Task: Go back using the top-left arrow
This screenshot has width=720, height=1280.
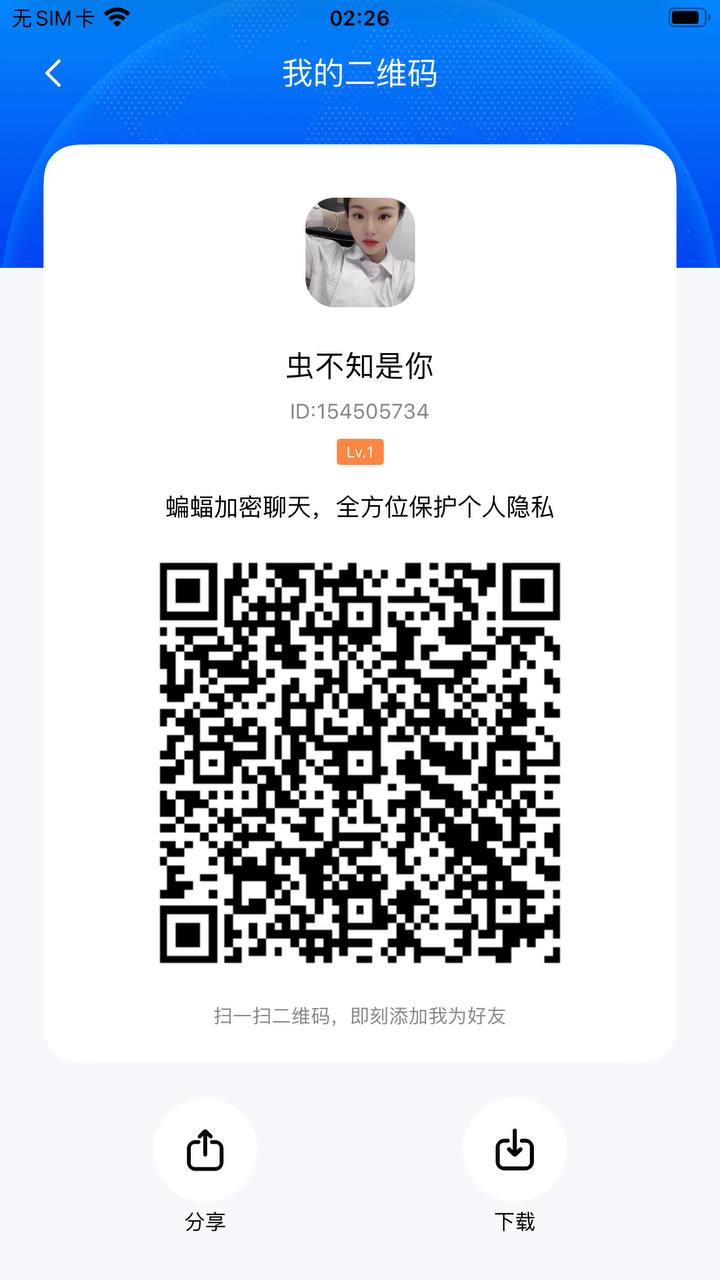Action: 53,73
